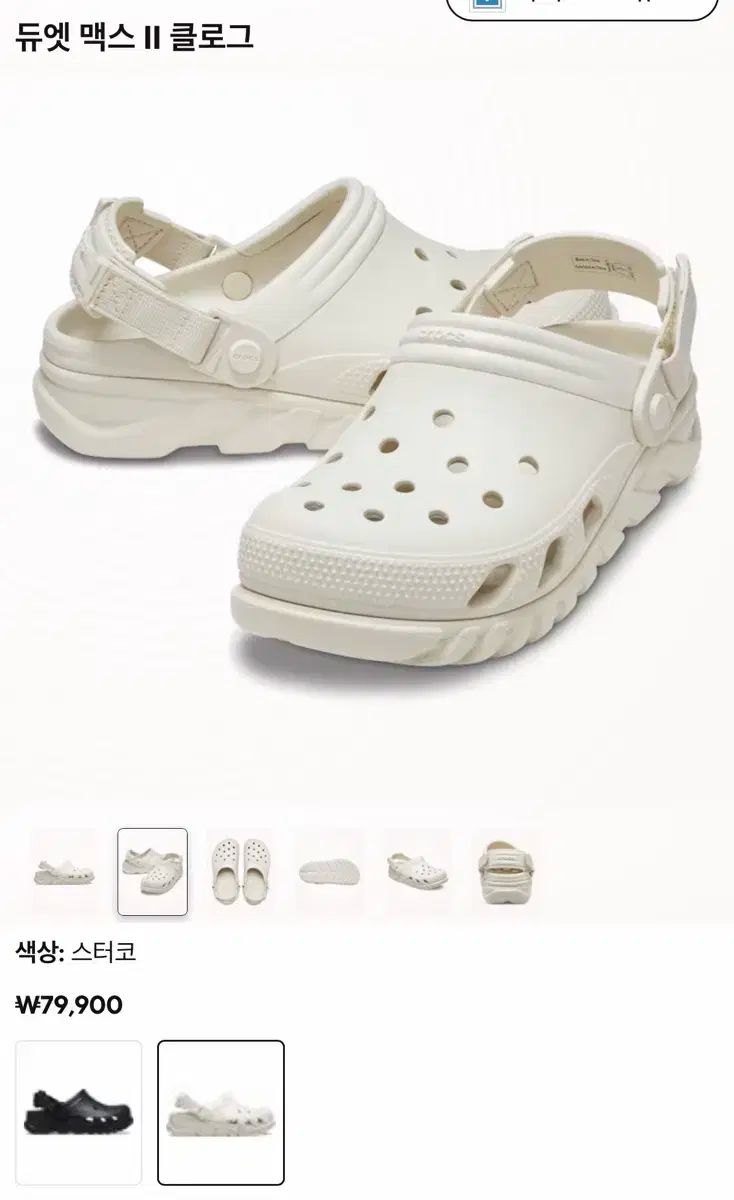Show the top-down pair view thumbnail
Viewport: 734px width, 1200px height.
click(240, 871)
